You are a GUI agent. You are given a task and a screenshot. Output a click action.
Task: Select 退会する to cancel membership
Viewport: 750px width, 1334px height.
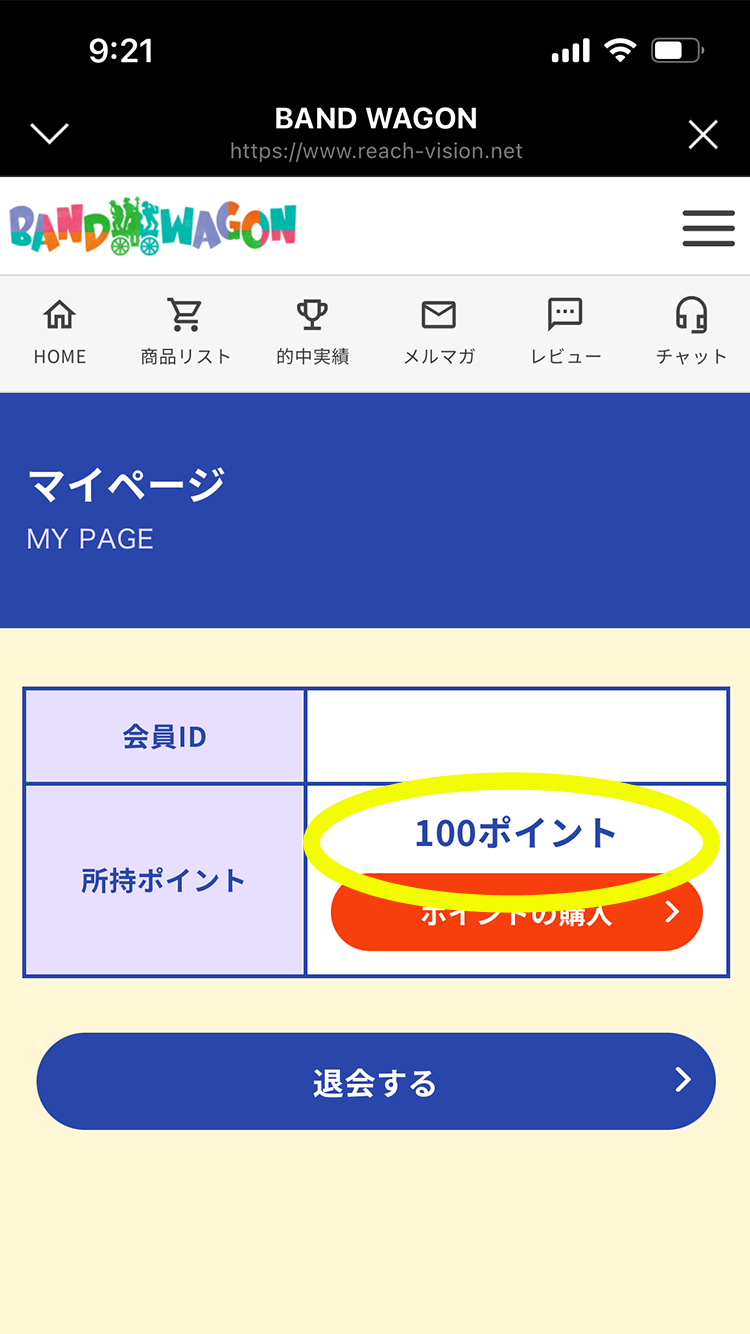click(x=376, y=1082)
